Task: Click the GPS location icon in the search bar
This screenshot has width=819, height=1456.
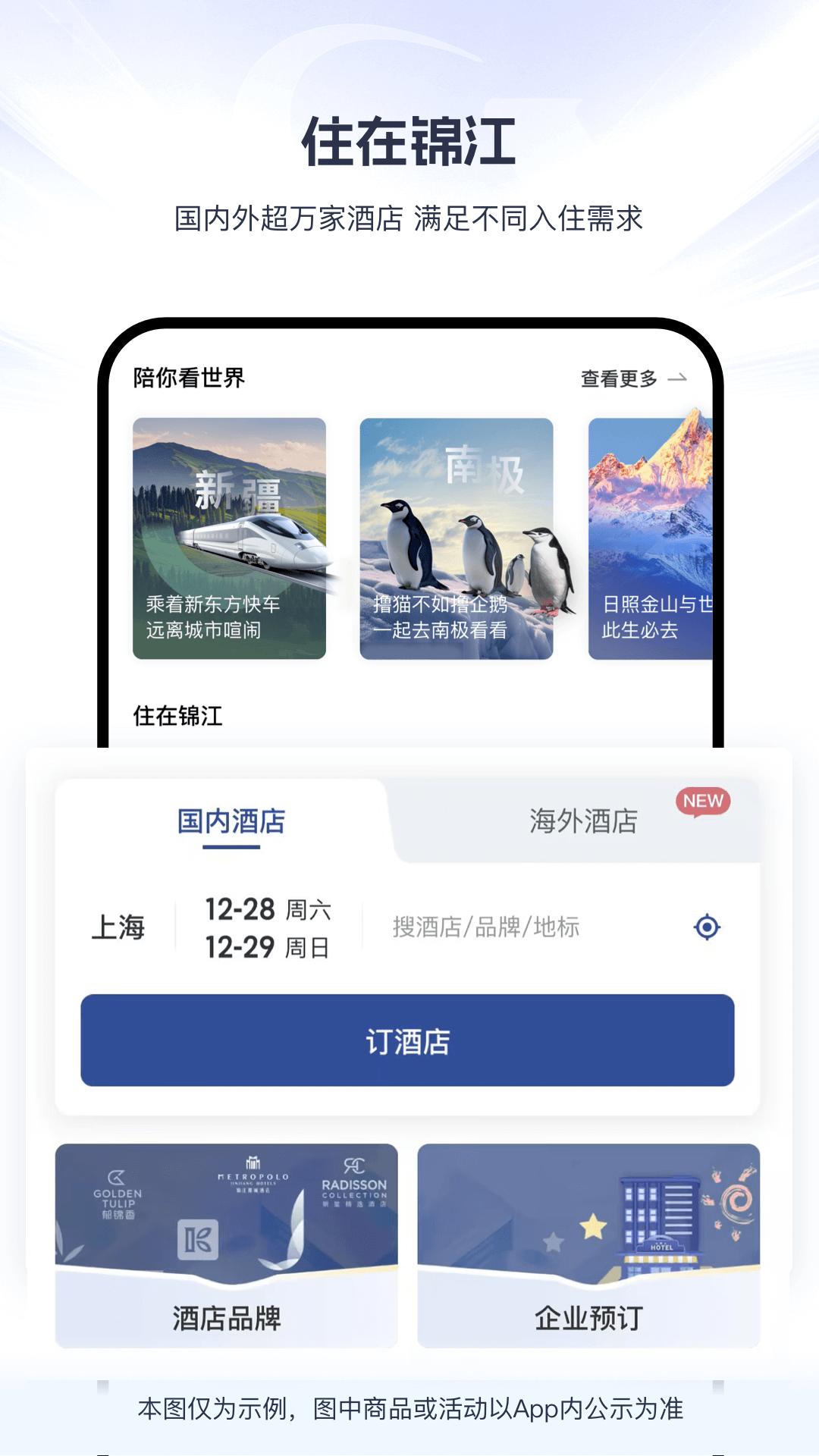Action: [708, 926]
